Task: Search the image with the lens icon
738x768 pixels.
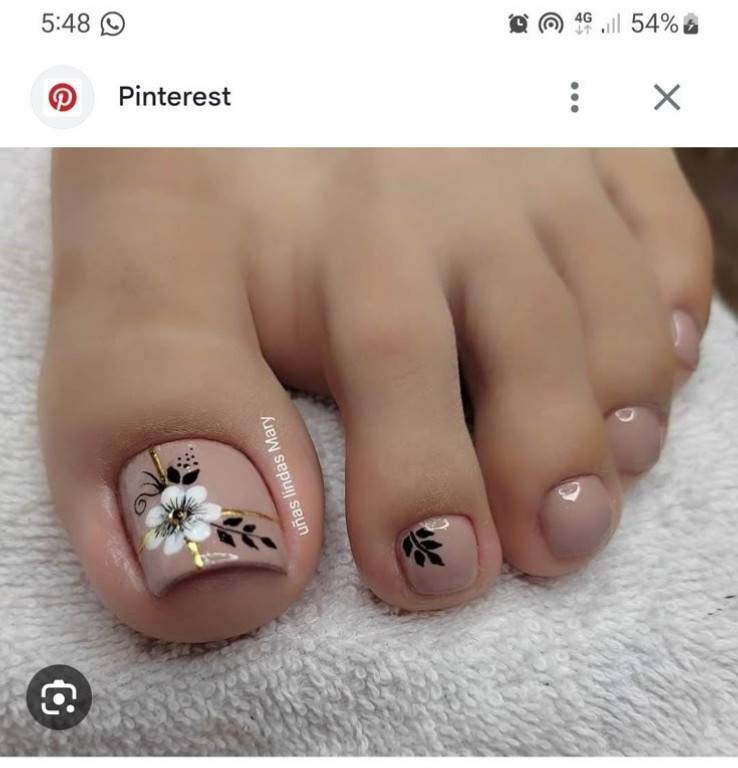Action: (59, 697)
